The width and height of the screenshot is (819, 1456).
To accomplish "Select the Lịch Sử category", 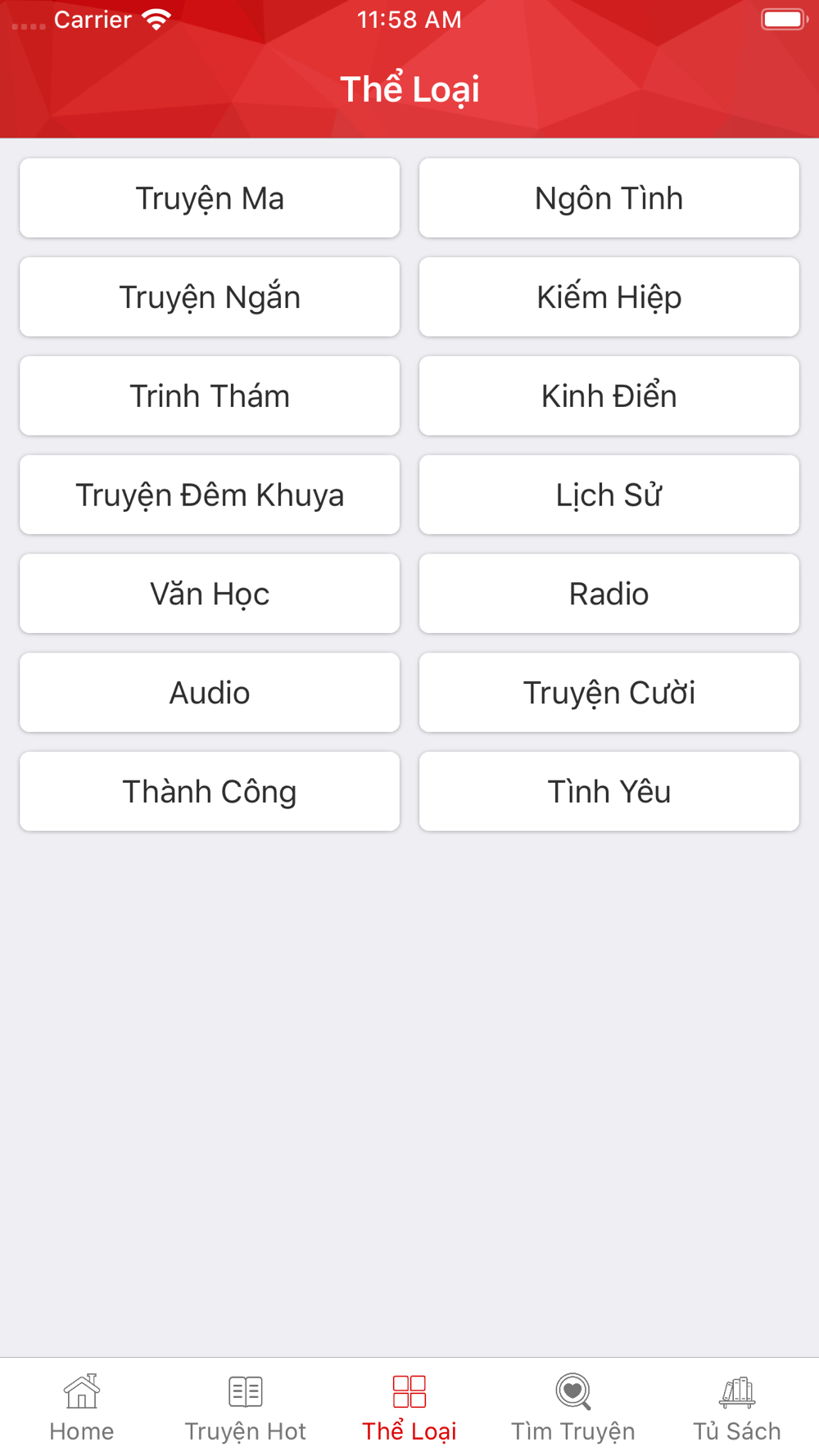I will coord(609,495).
